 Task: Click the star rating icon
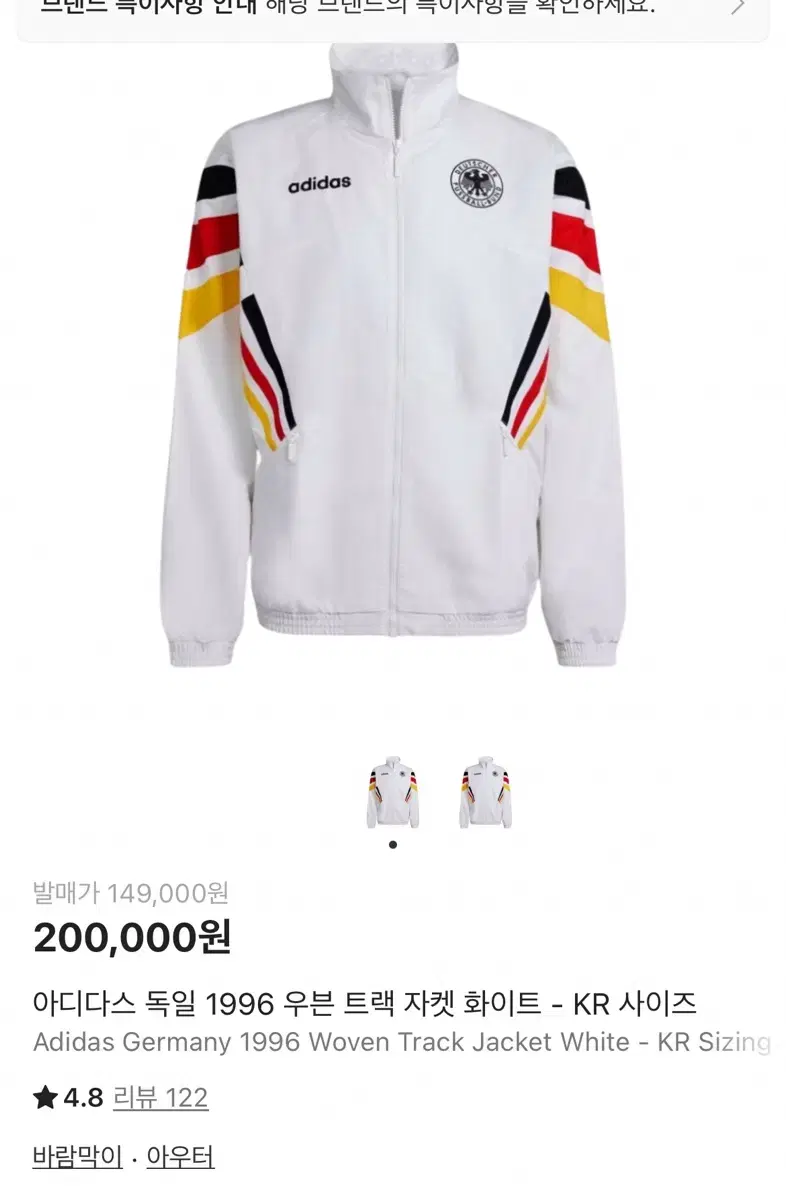point(44,1097)
